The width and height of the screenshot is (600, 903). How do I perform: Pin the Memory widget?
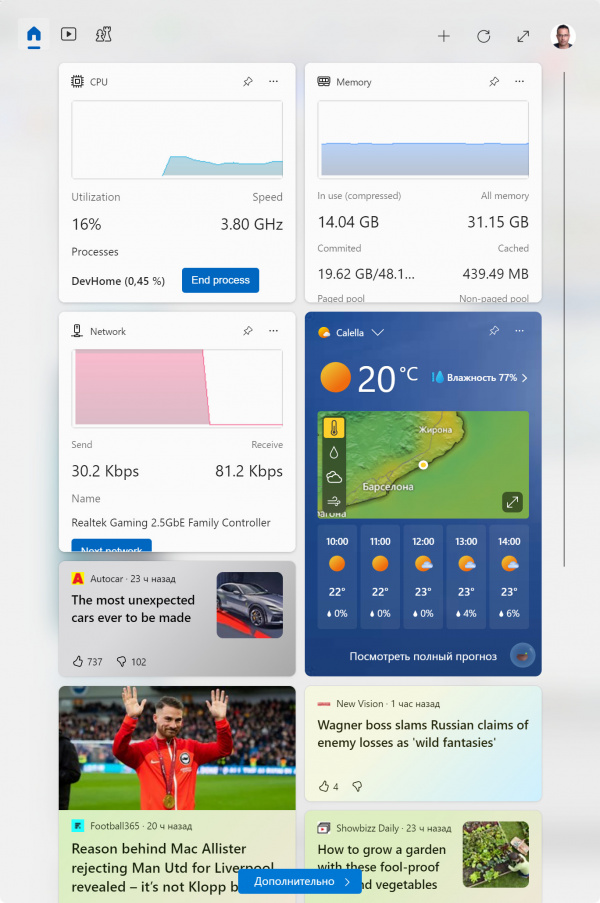494,82
